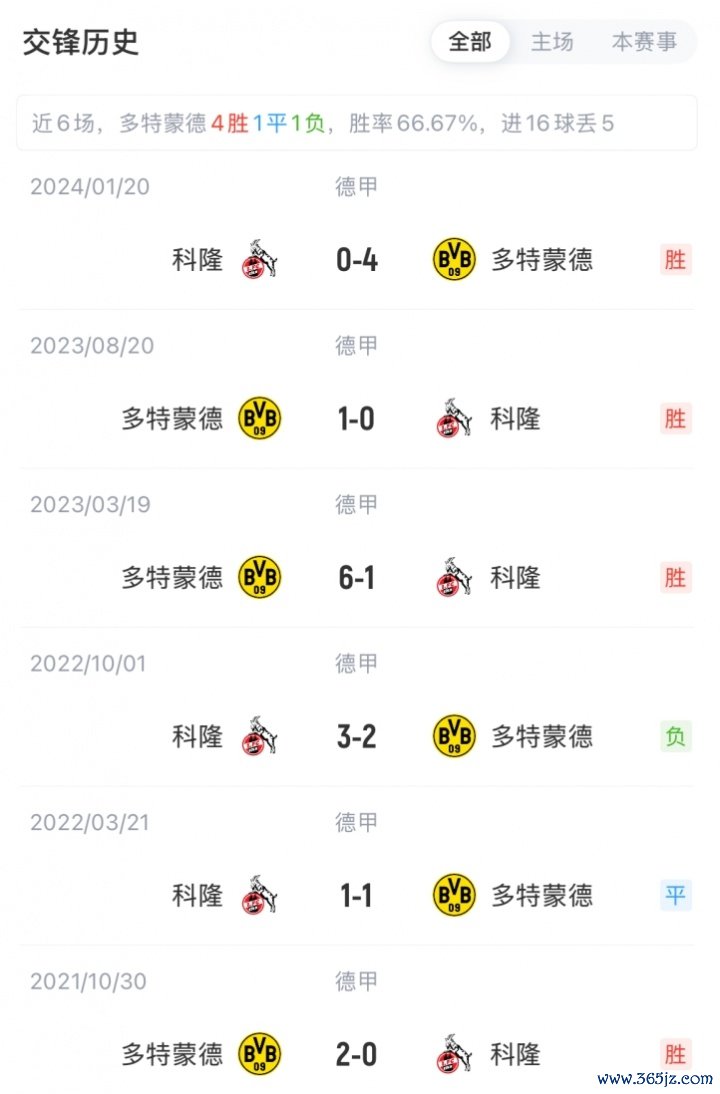720x1094 pixels.
Task: Open the 2022/03/21 1-1 draw match
Action: tap(356, 895)
